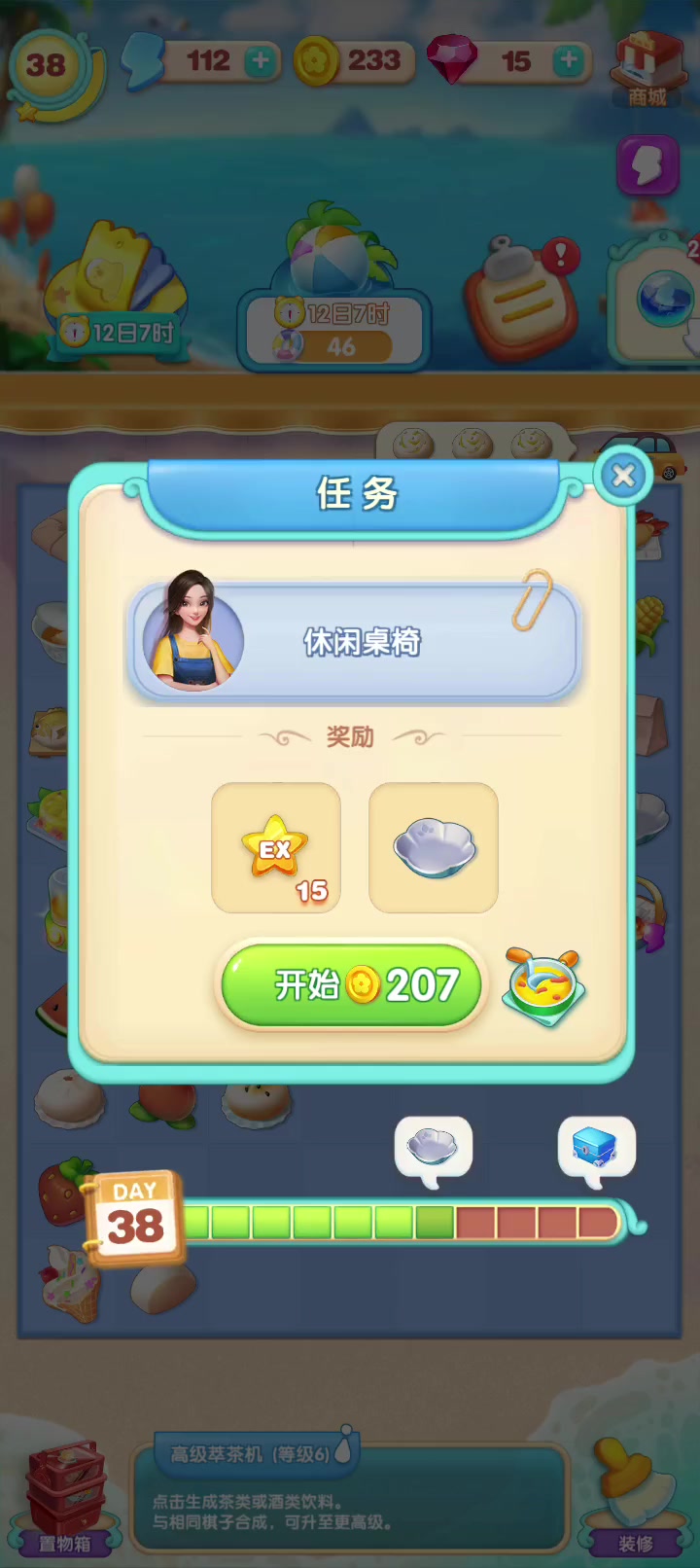Open the 休闲桌椅 task card
This screenshot has height=1568, width=700.
(354, 641)
